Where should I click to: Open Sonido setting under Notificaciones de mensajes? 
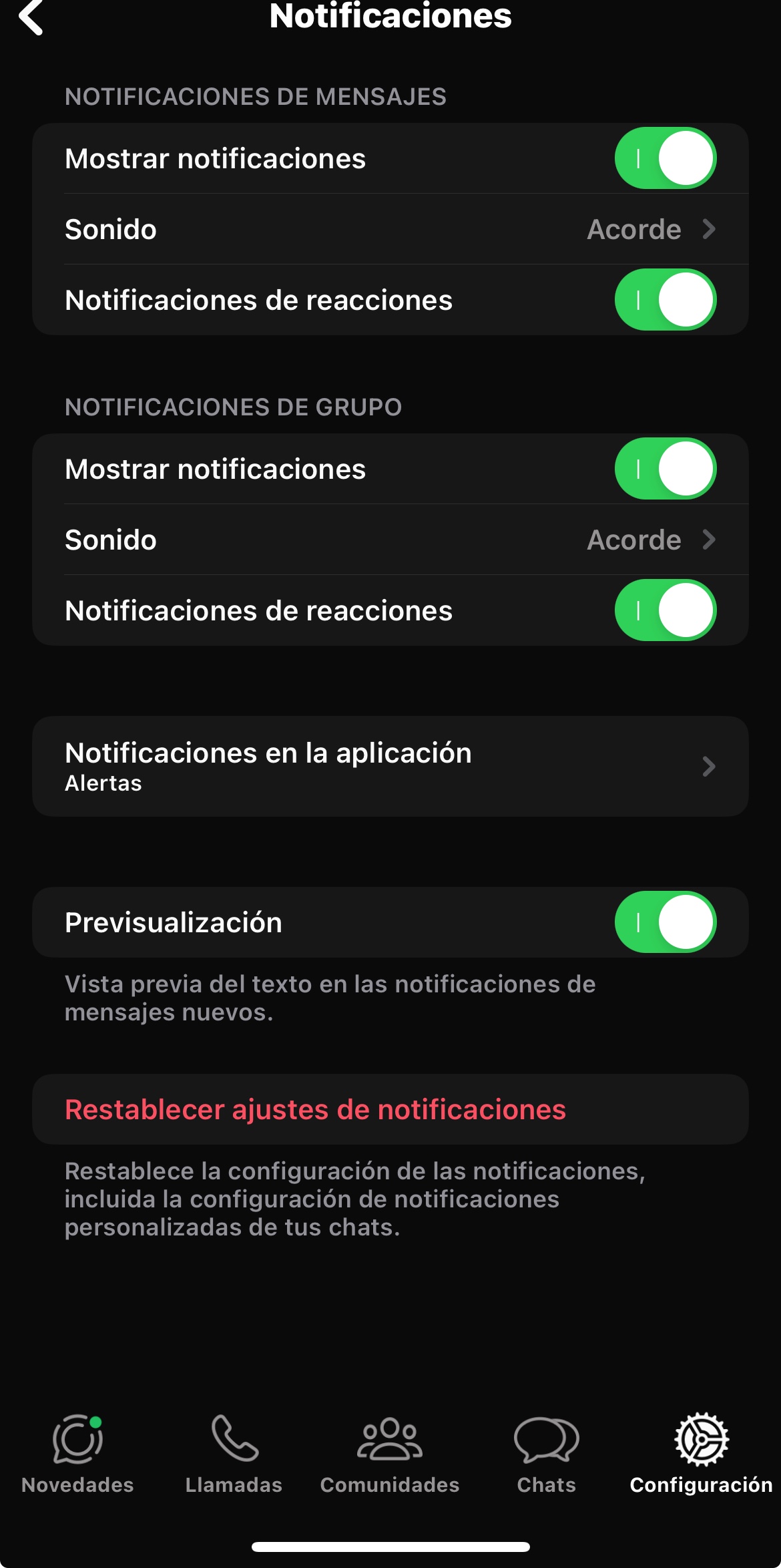pyautogui.click(x=390, y=229)
